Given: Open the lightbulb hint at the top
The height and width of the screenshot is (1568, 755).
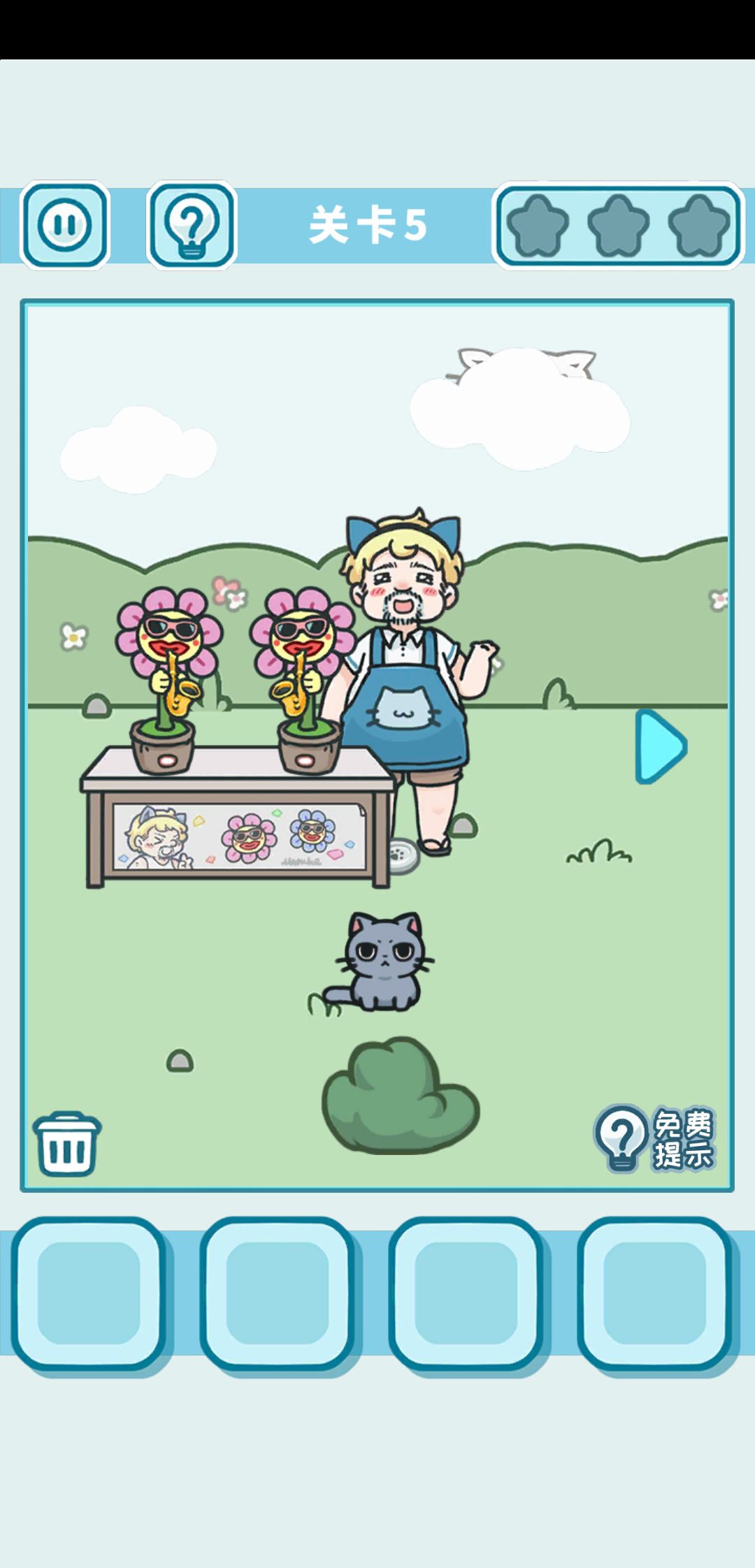Looking at the screenshot, I should tap(192, 225).
